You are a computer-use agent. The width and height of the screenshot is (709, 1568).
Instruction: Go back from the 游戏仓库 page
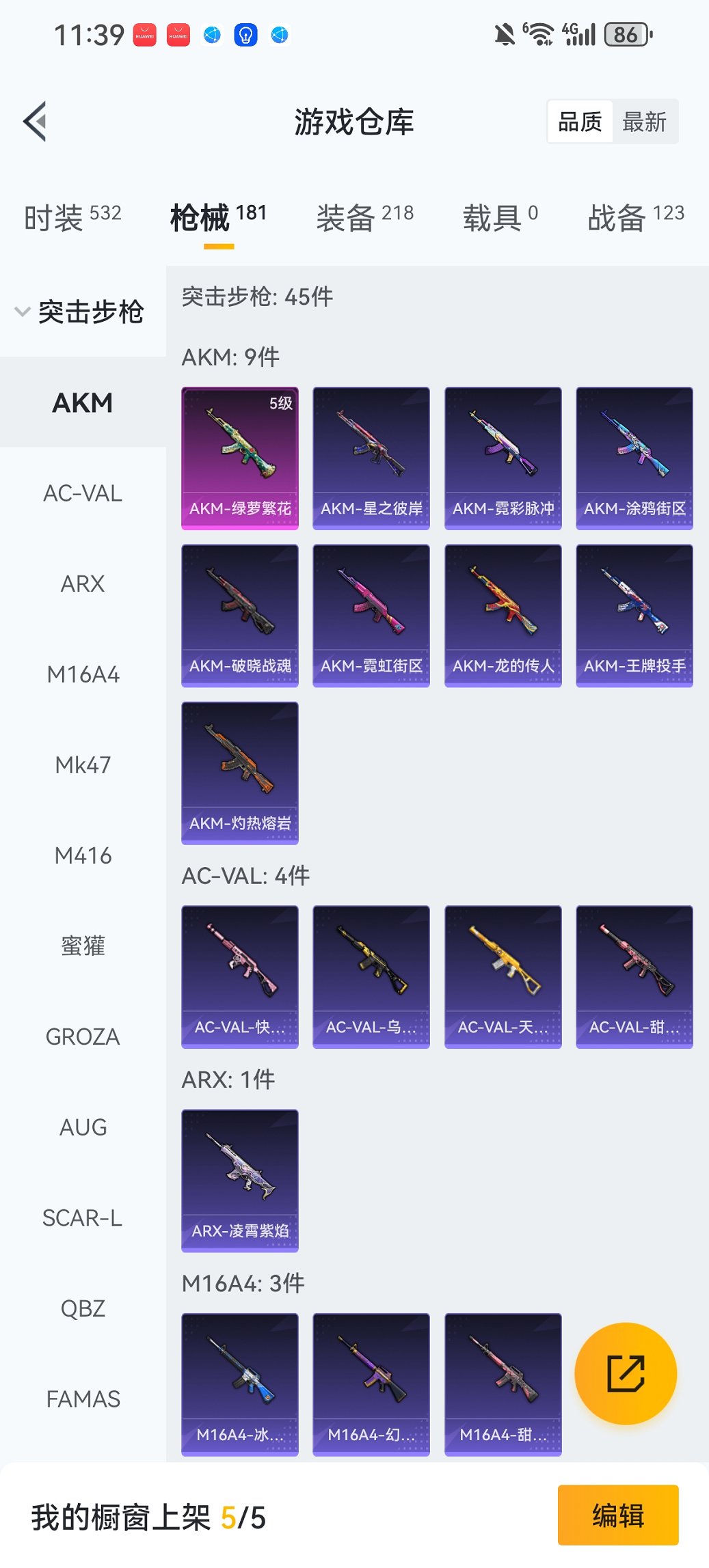click(36, 122)
